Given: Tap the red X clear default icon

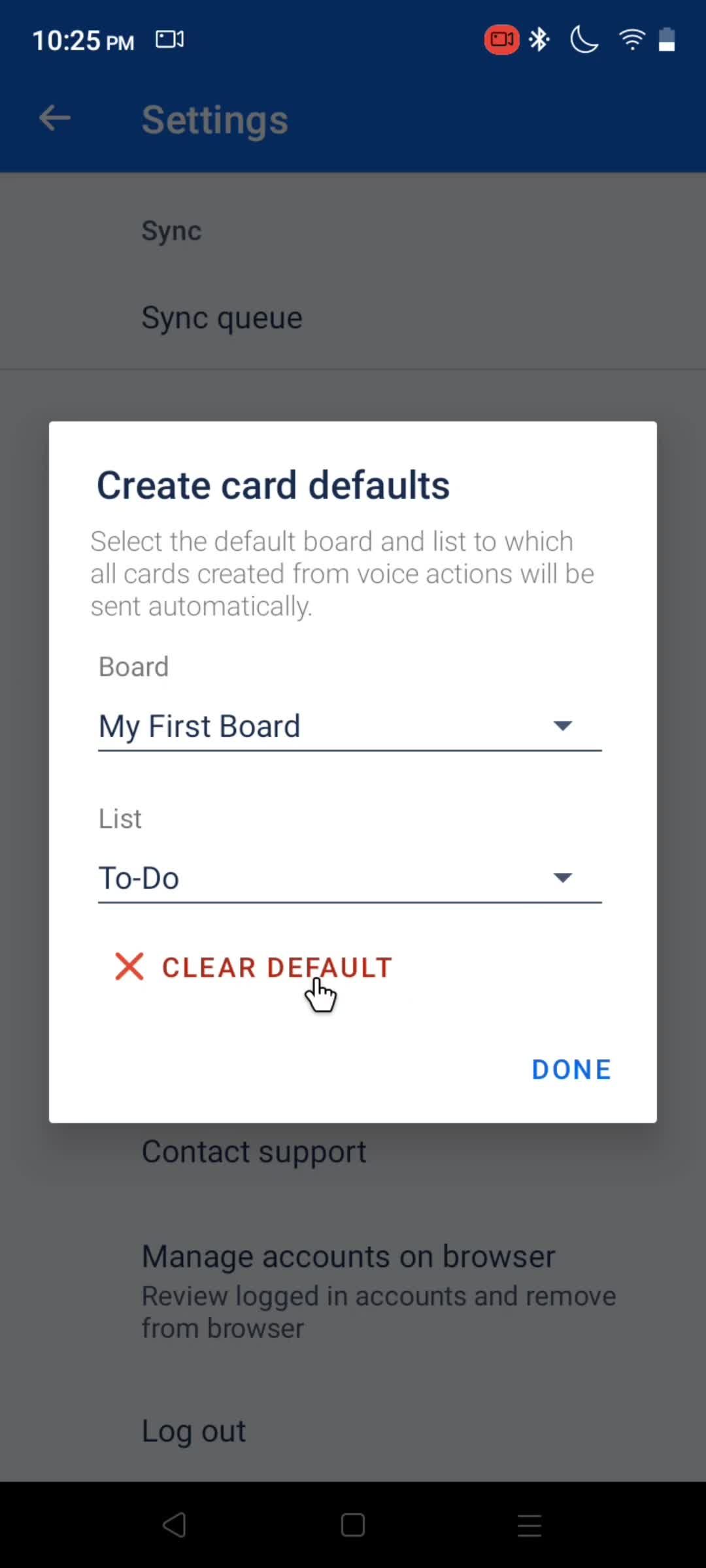Looking at the screenshot, I should (x=129, y=967).
